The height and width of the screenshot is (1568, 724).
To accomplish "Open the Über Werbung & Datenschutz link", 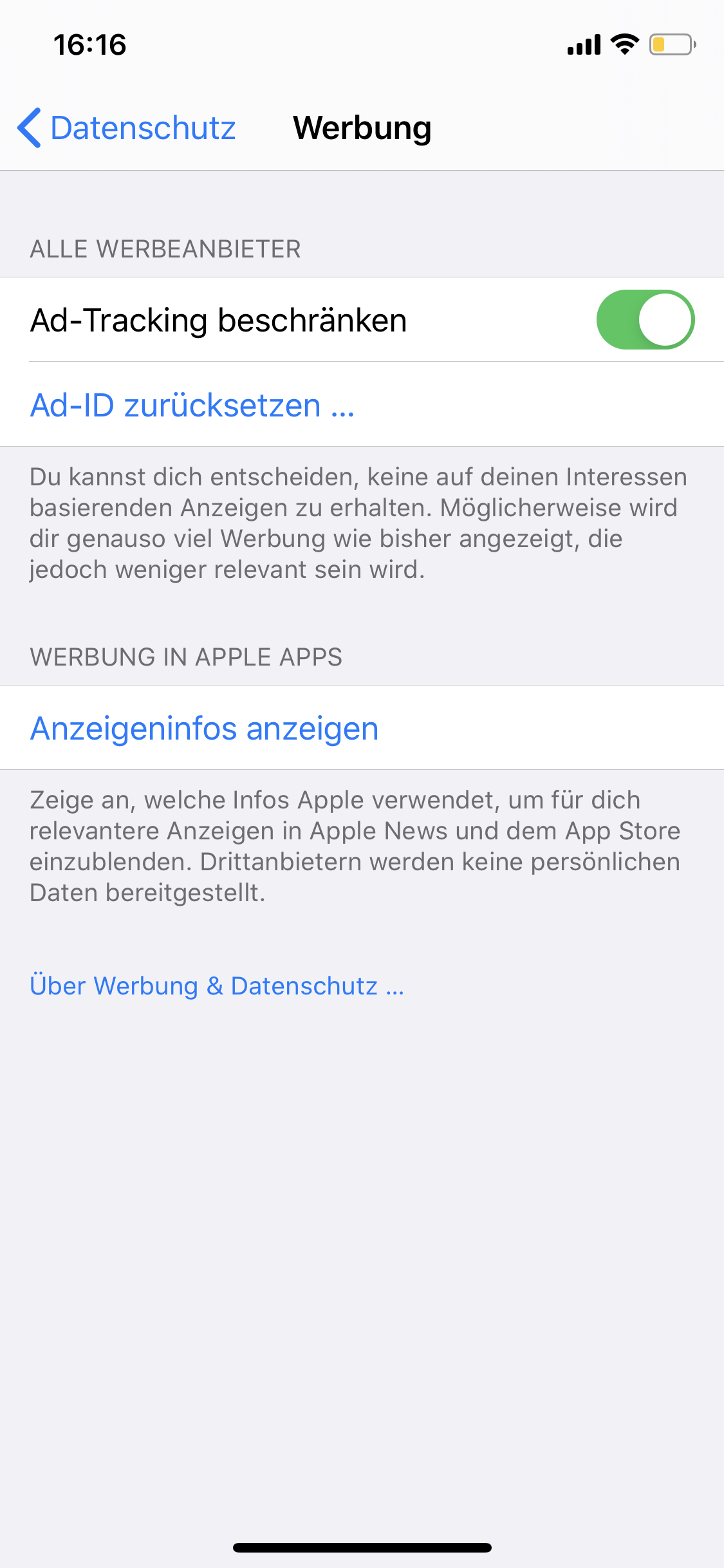I will tap(217, 986).
